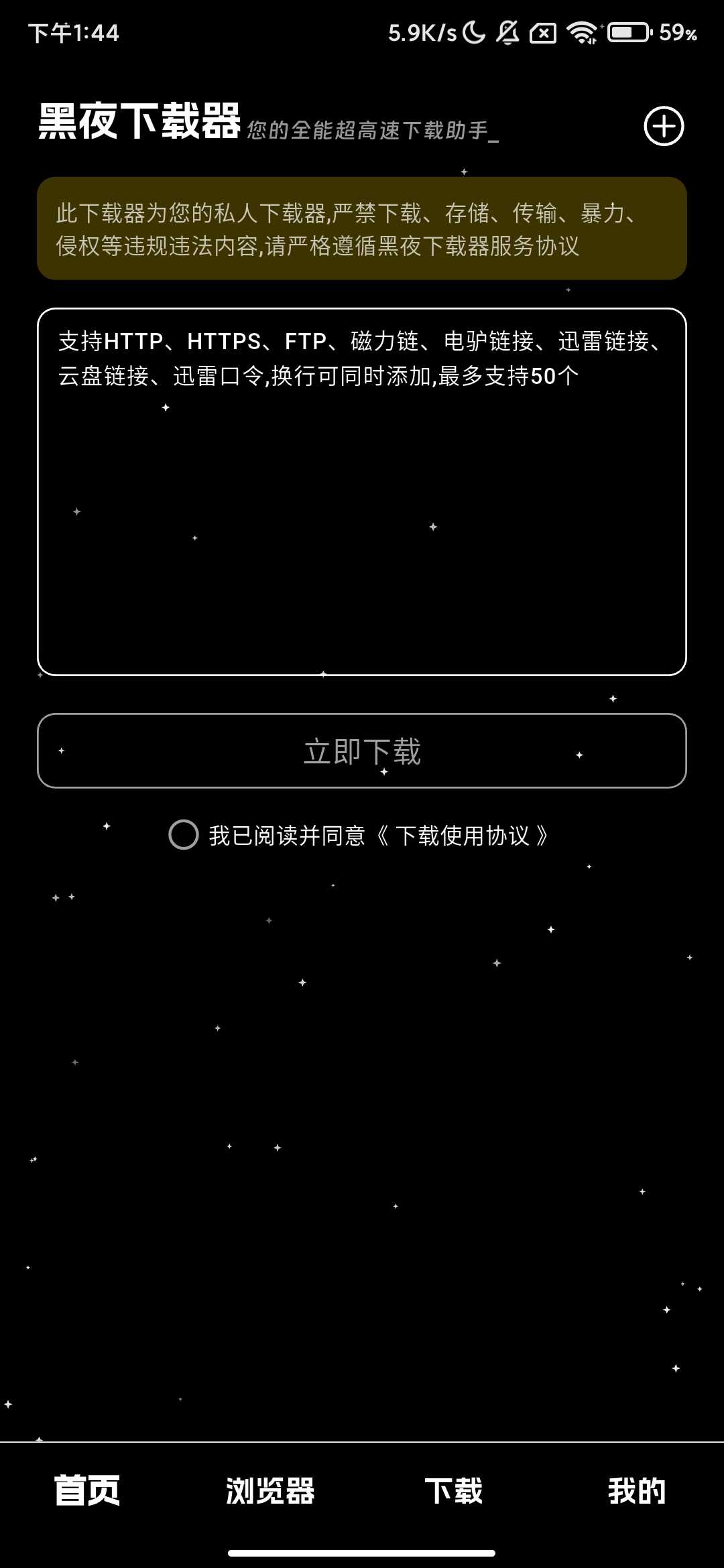724x1568 pixels.
Task: Open the 下载 tab
Action: click(453, 1490)
